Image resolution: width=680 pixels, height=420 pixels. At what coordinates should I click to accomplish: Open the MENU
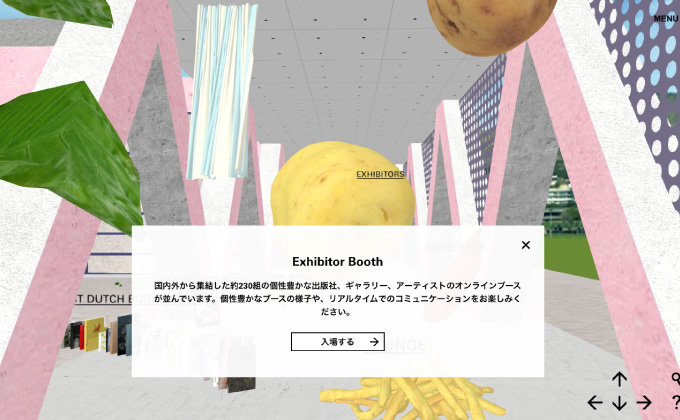click(x=666, y=18)
